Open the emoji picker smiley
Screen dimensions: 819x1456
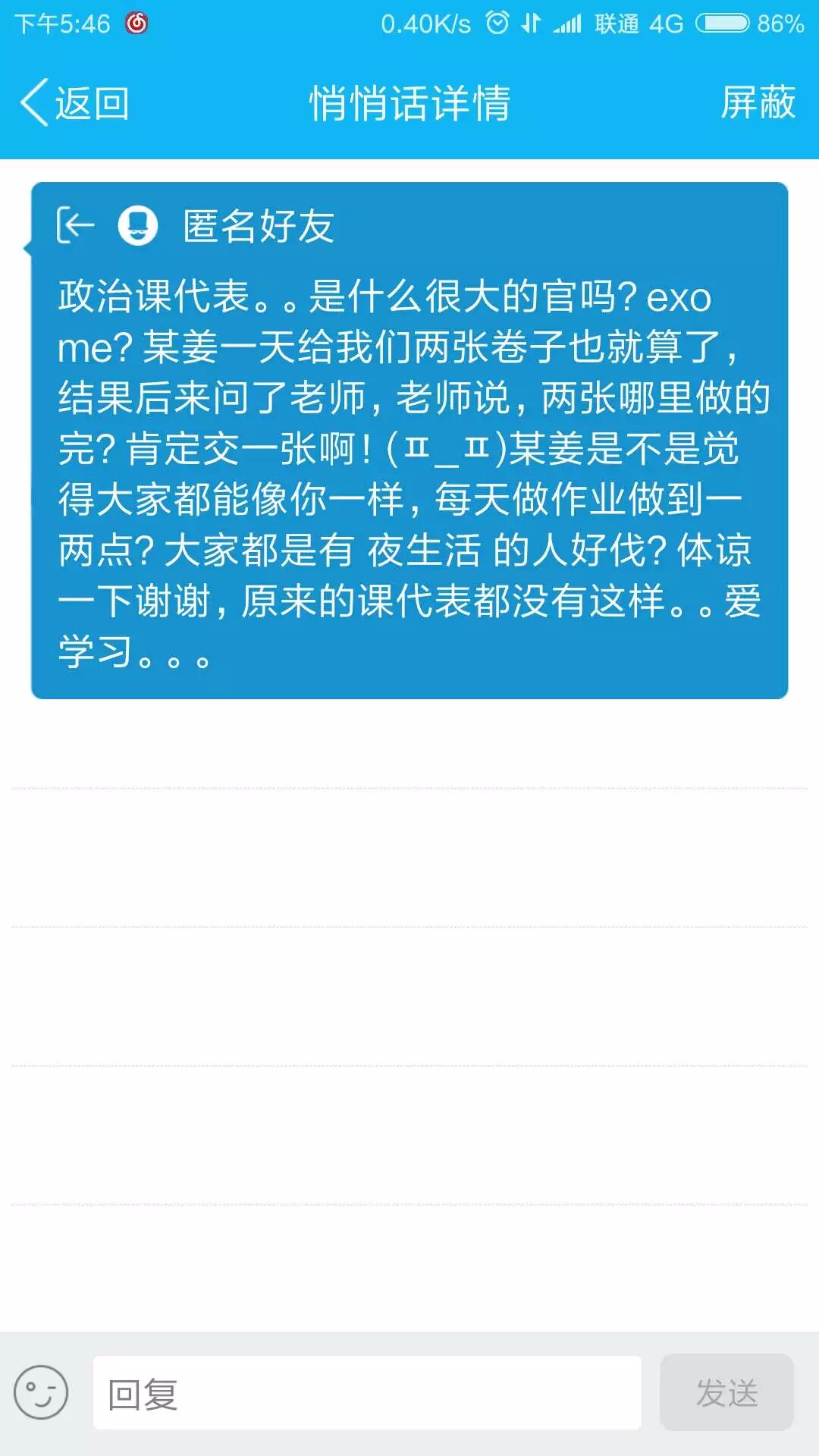click(x=41, y=1392)
